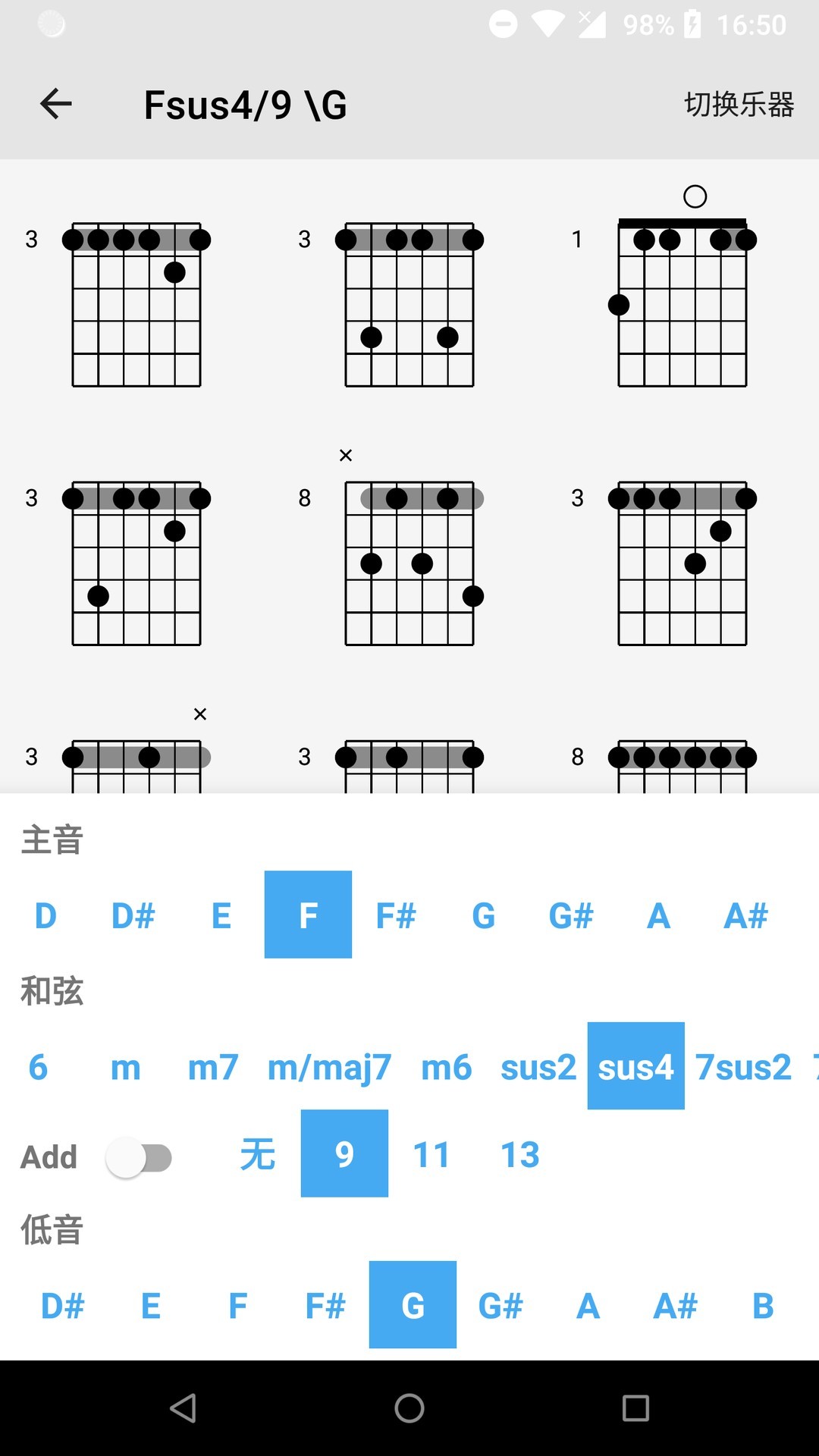Select the sus2 chord type

538,1067
